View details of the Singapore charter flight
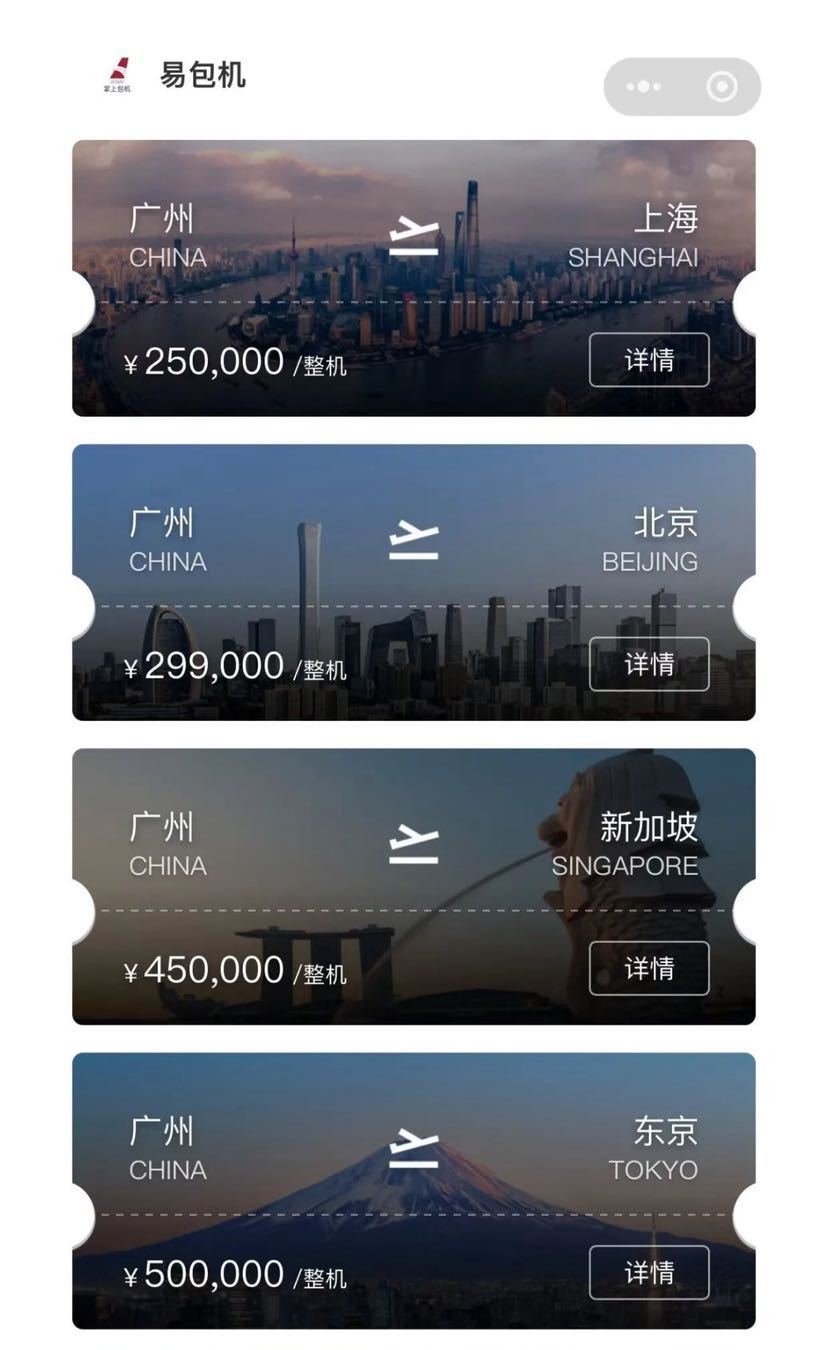Image resolution: width=828 pixels, height=1350 pixels. [649, 968]
